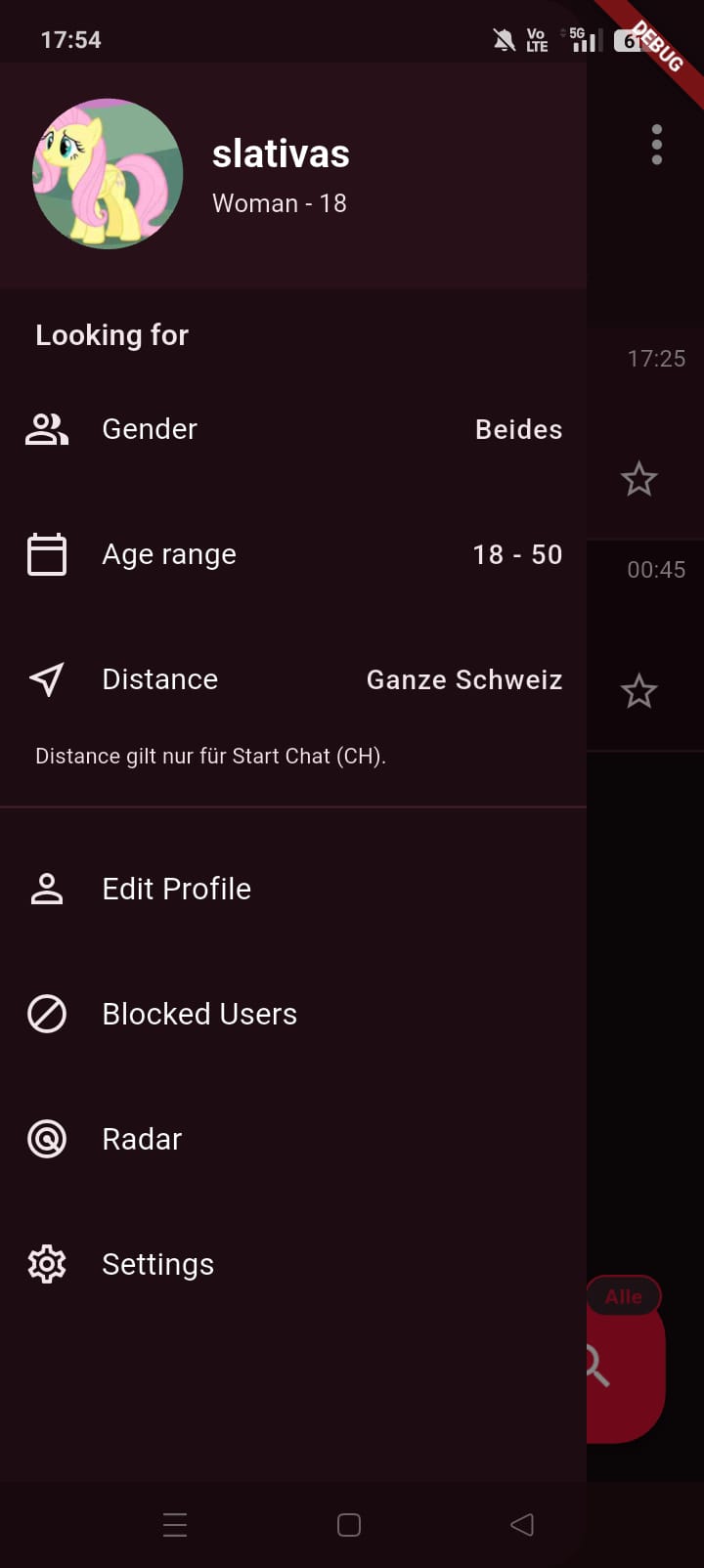The image size is (704, 1568).
Task: Click the Distance location arrow icon
Action: coord(46,678)
